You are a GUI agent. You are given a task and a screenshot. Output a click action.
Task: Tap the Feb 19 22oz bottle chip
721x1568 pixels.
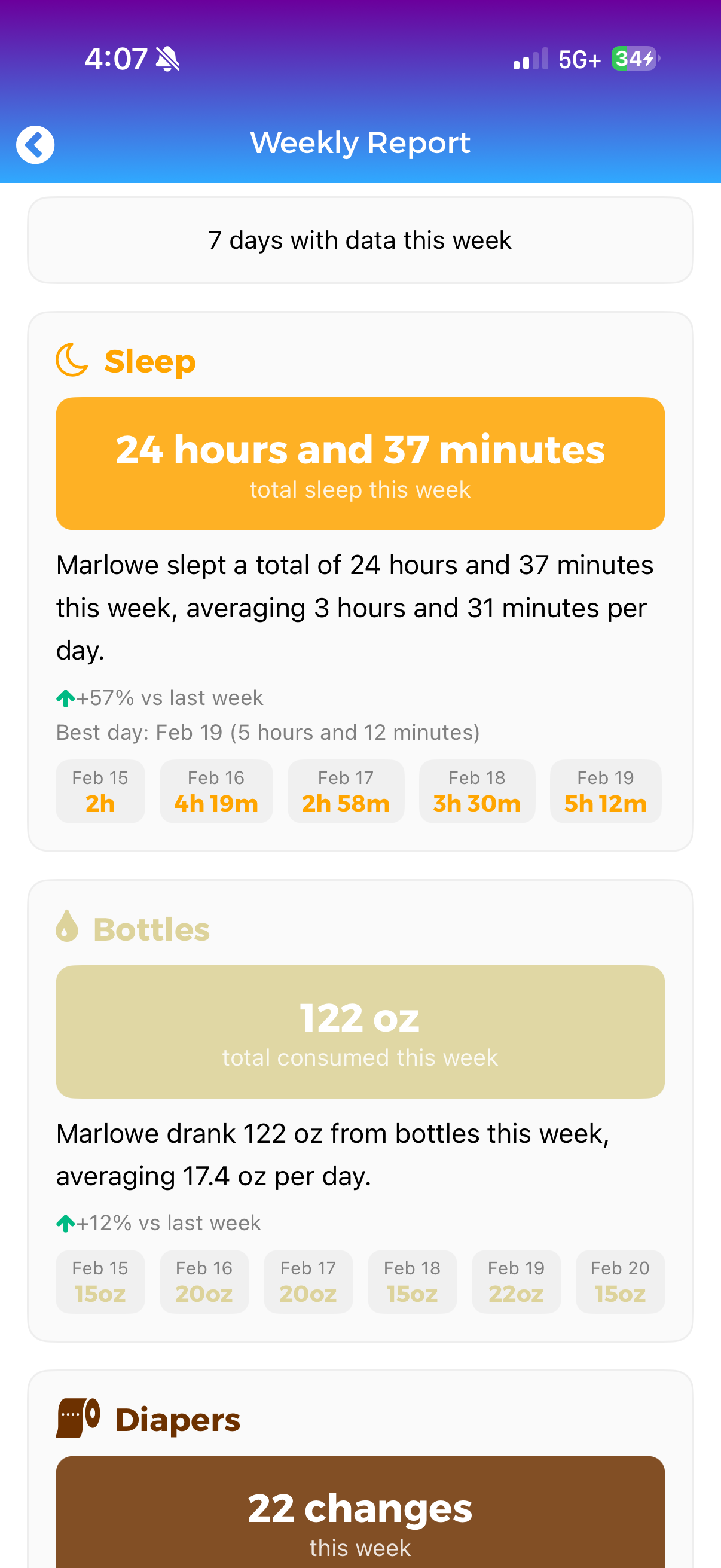click(x=516, y=1282)
